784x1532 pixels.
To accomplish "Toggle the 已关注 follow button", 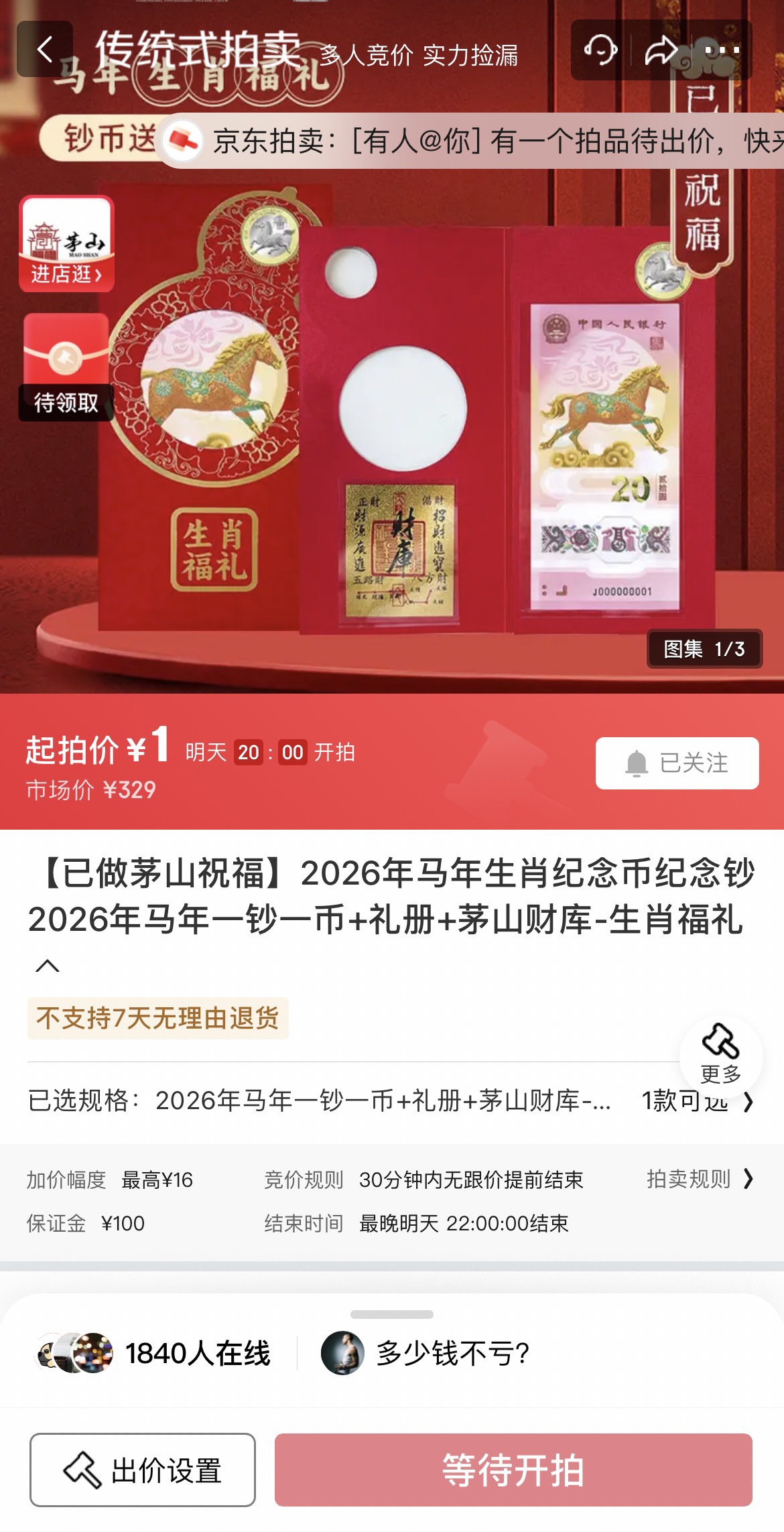I will coord(677,763).
